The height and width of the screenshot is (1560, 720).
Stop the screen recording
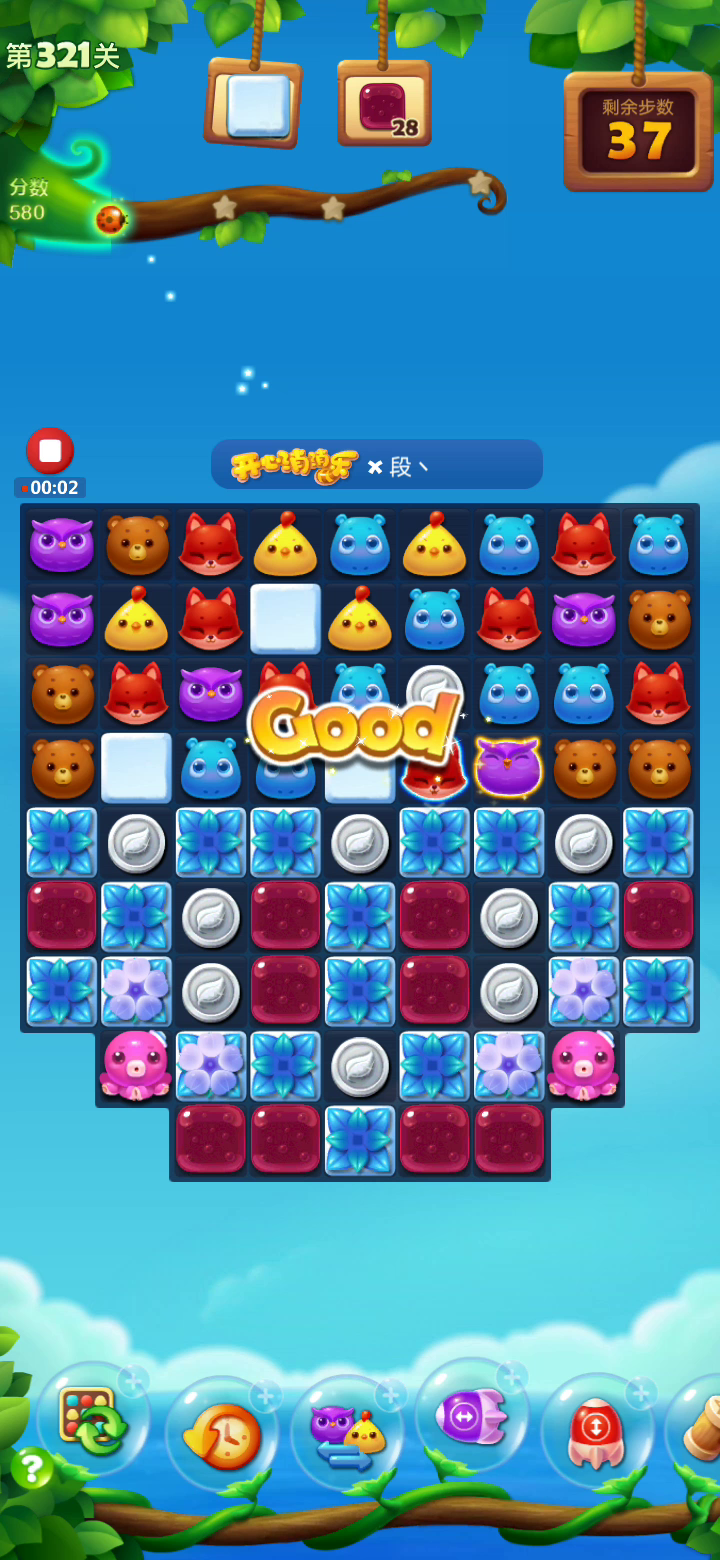(x=50, y=450)
